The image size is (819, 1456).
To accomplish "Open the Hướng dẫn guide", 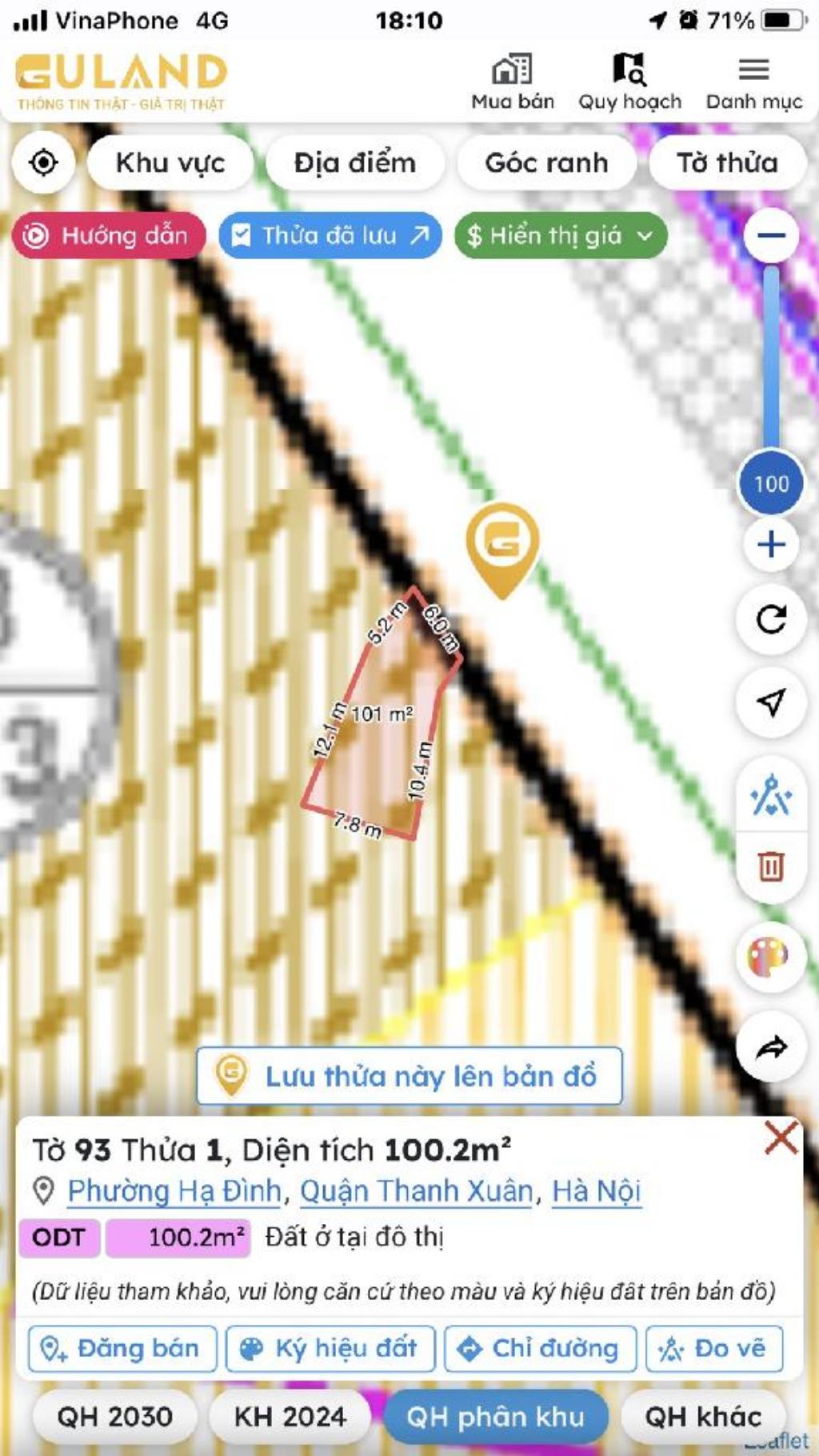I will [108, 235].
